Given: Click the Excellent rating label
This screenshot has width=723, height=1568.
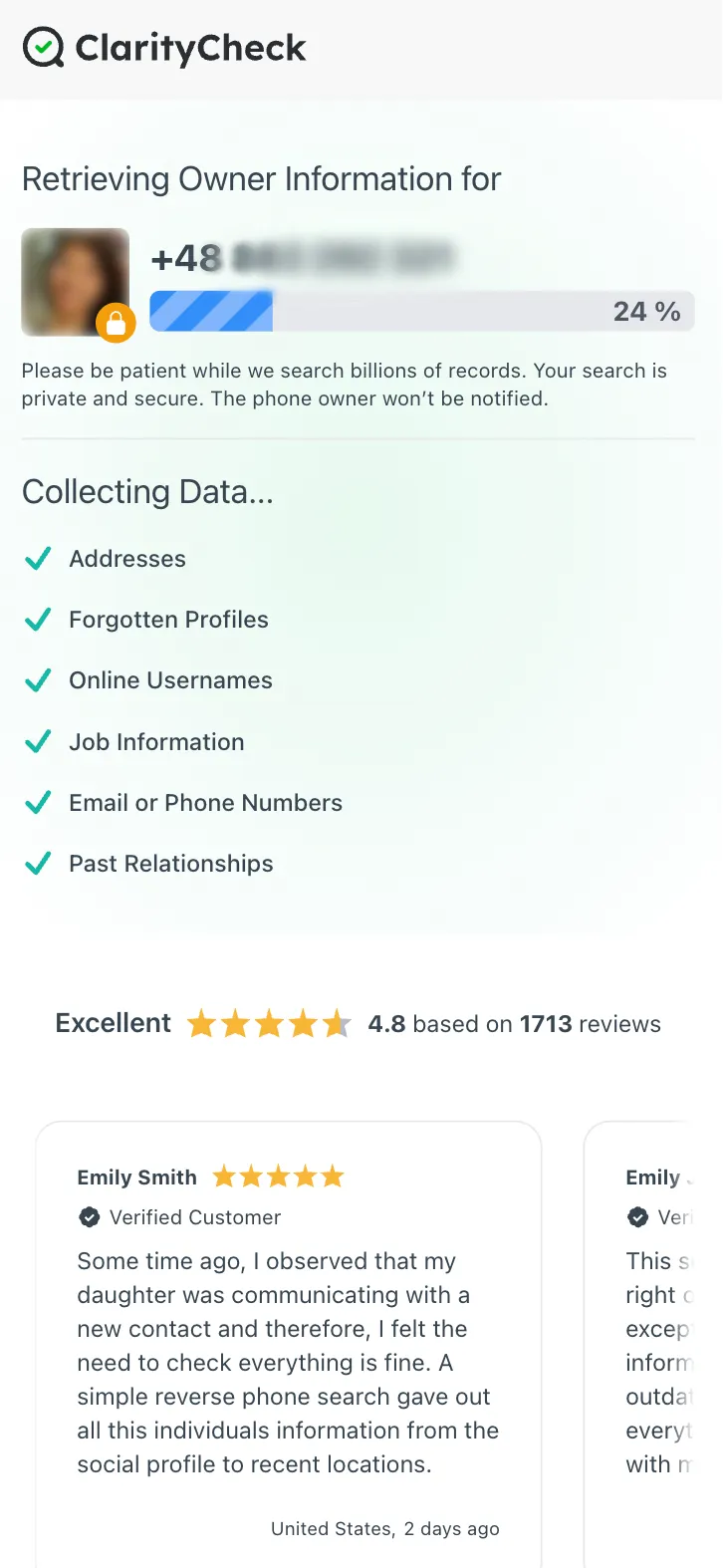Looking at the screenshot, I should tap(112, 1023).
